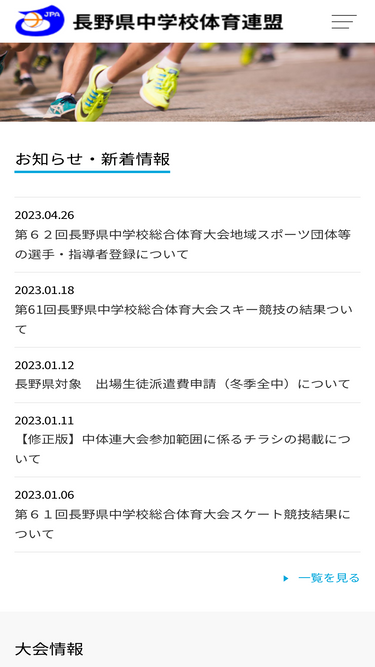This screenshot has width=375, height=667.
Task: Open the hamburger menu
Action: [344, 22]
